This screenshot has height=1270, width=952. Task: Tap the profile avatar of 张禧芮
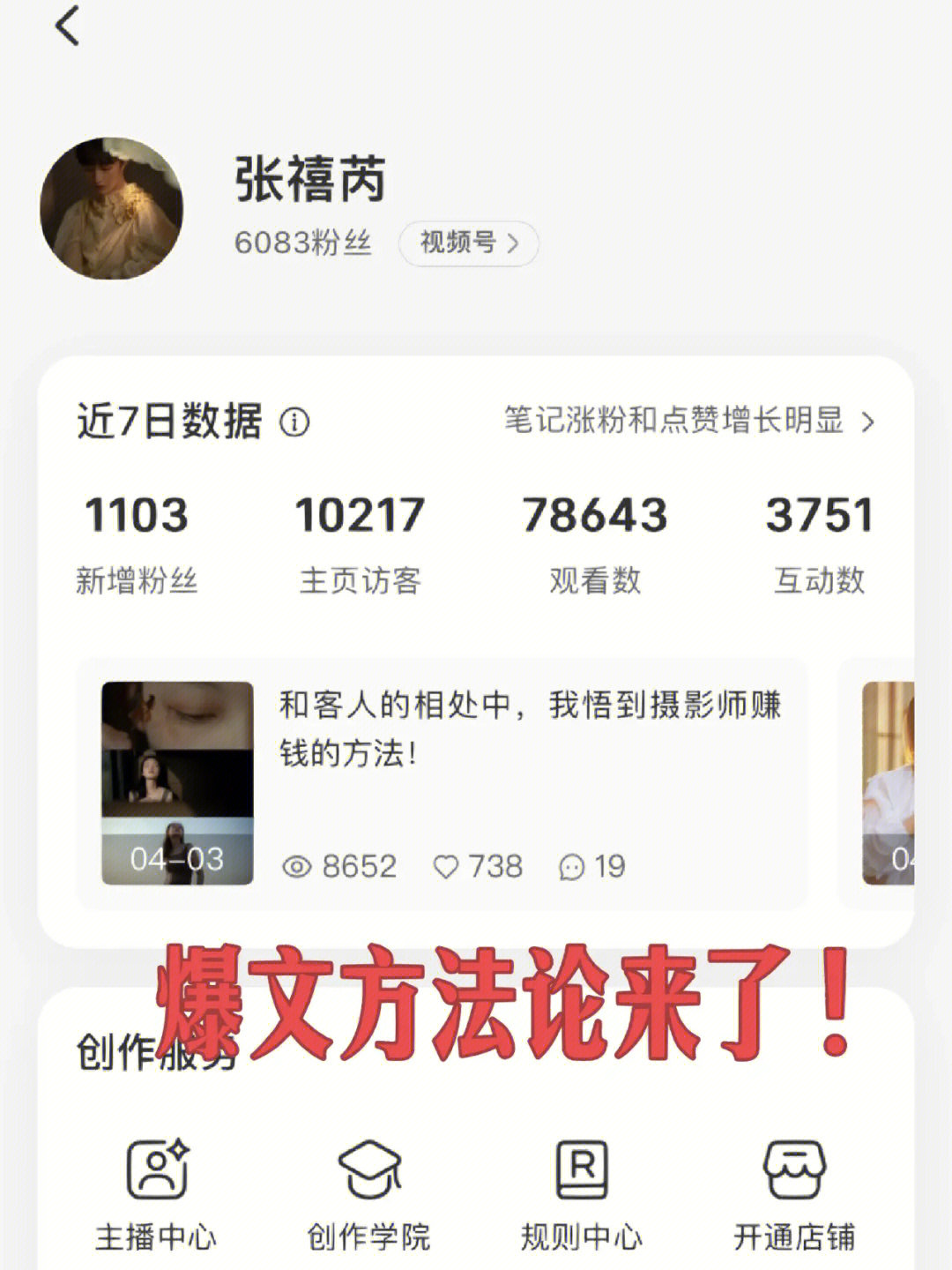tap(112, 209)
